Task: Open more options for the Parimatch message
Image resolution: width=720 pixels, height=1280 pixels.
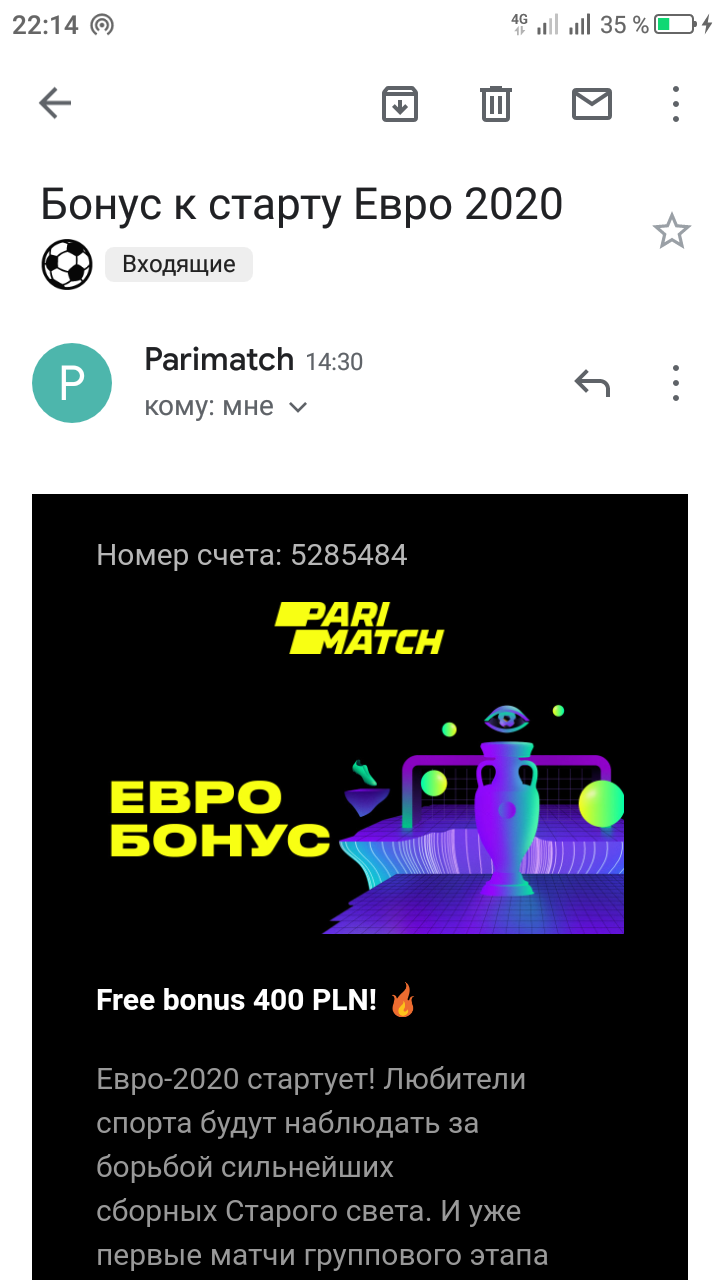Action: (x=676, y=383)
